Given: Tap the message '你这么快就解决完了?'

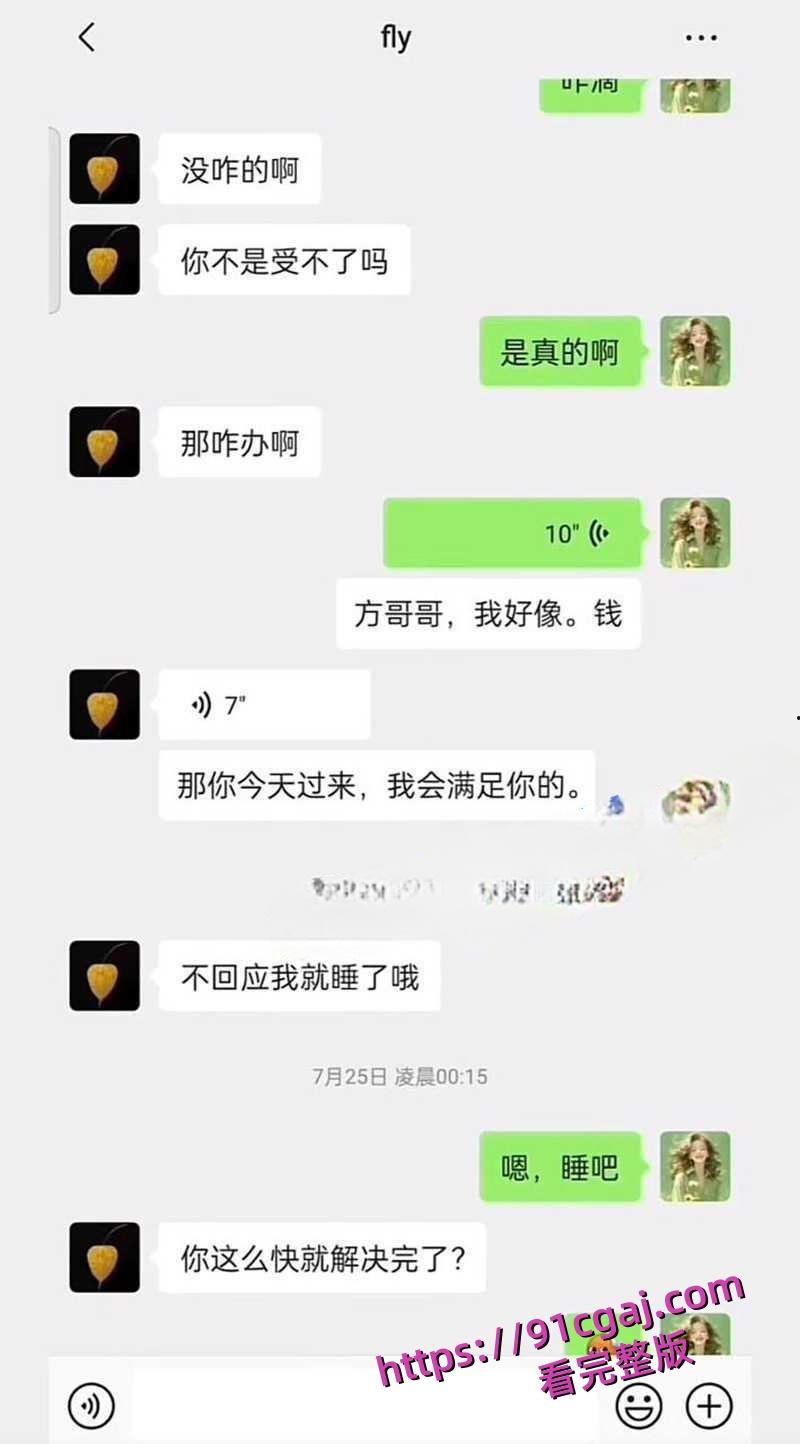Looking at the screenshot, I should tap(322, 1259).
